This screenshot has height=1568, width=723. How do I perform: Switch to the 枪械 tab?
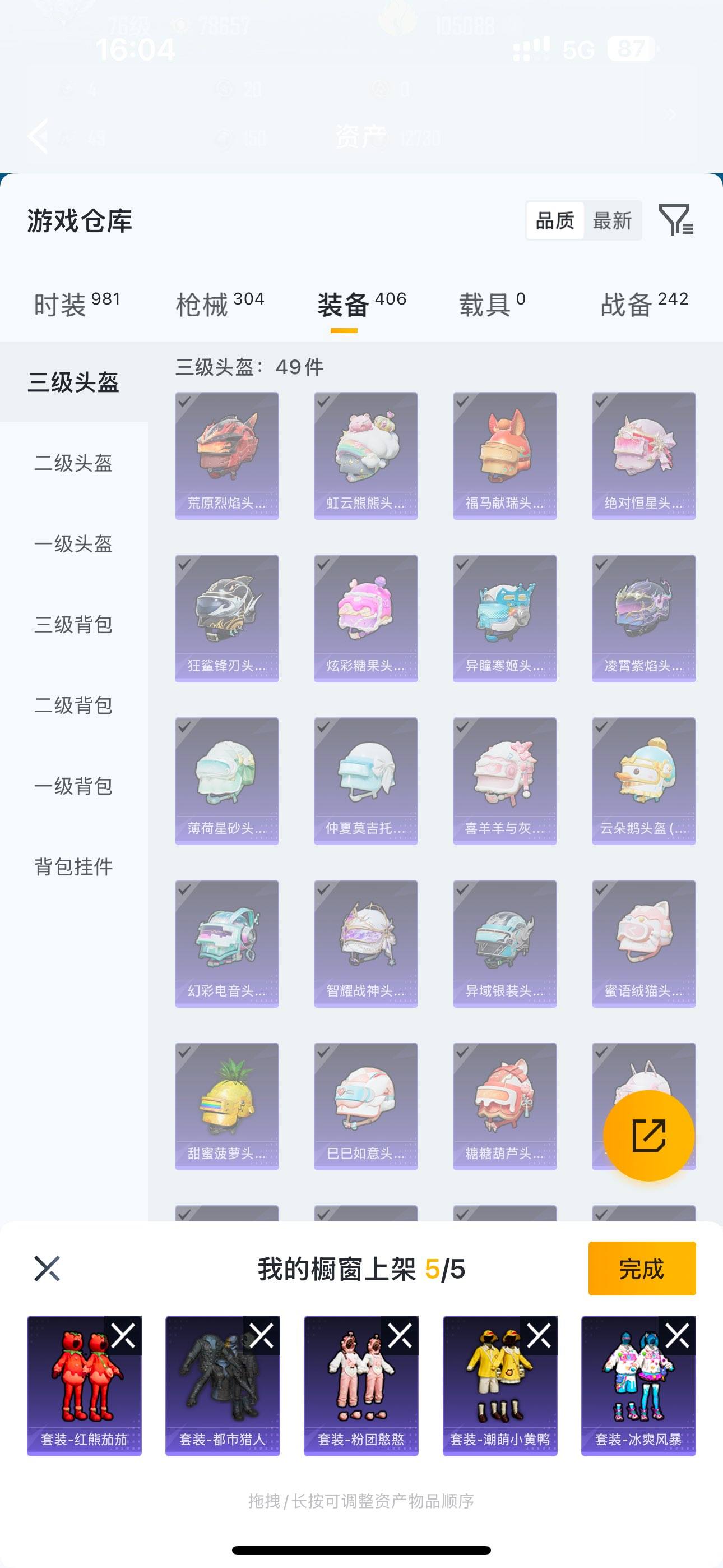tap(220, 305)
